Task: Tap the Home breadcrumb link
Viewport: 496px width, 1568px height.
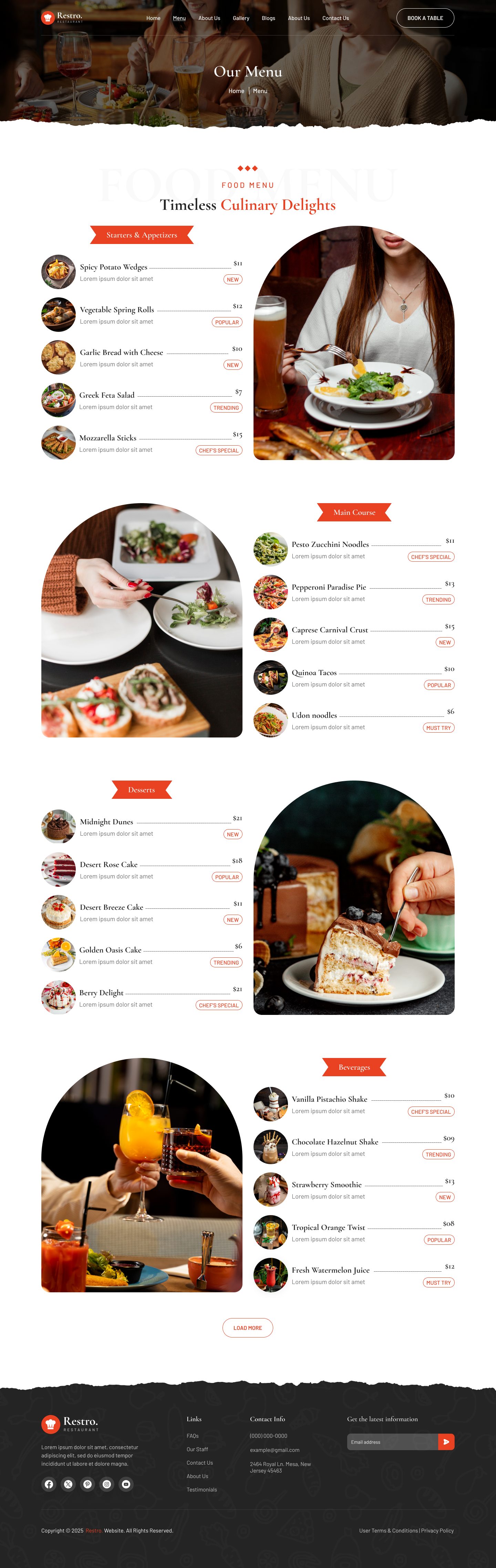Action: tap(236, 91)
